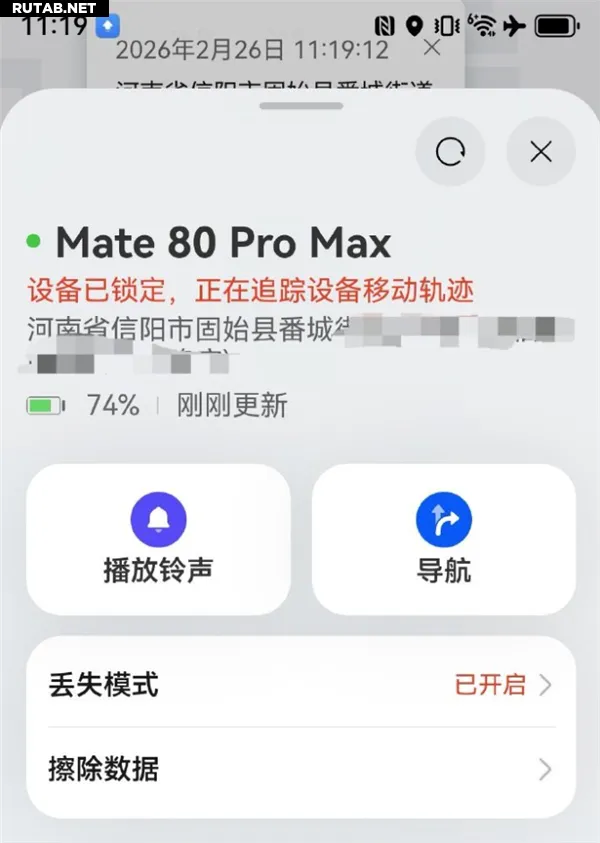Refresh the device location
600x843 pixels.
coord(450,151)
